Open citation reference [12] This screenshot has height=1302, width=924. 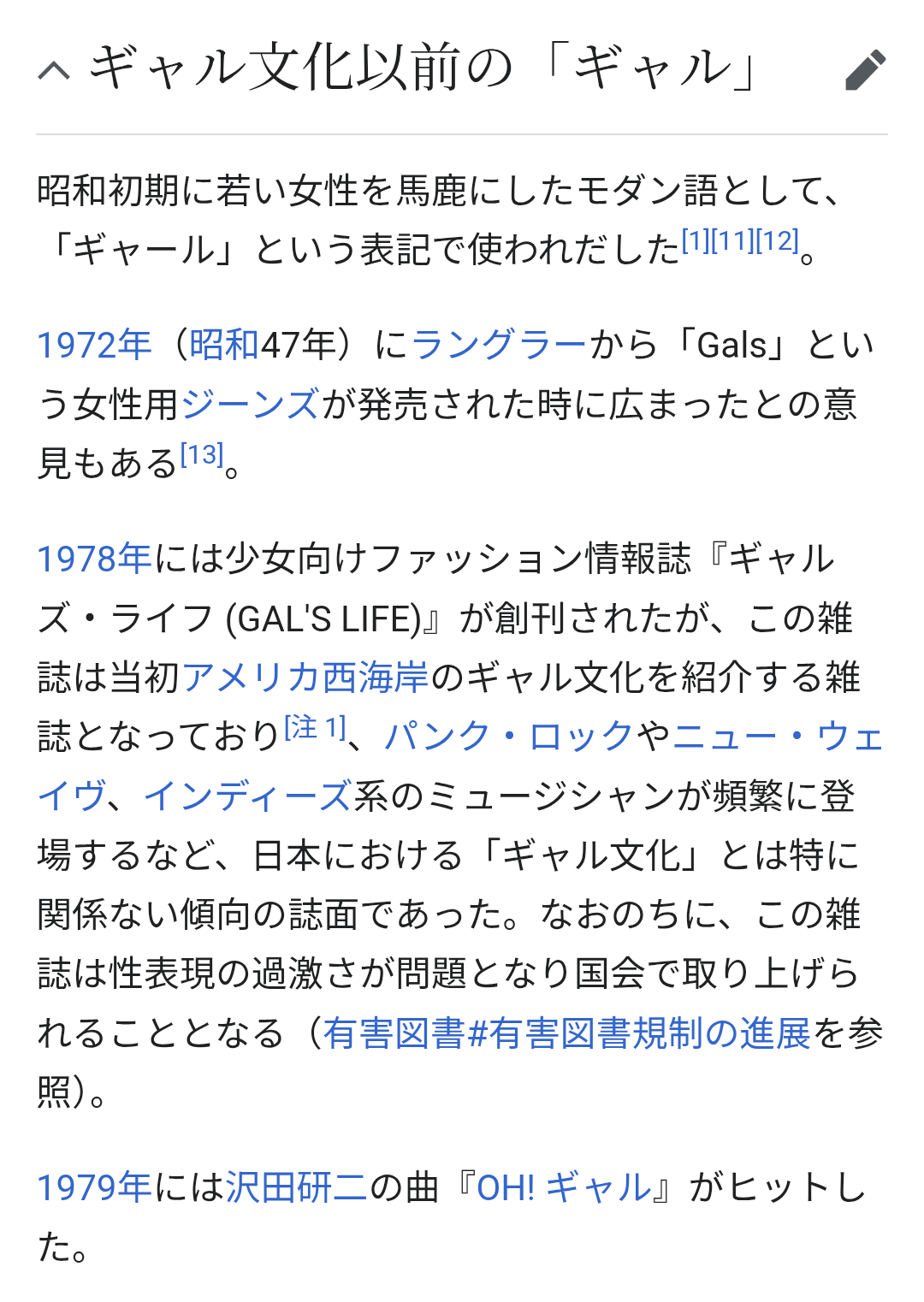click(x=777, y=241)
